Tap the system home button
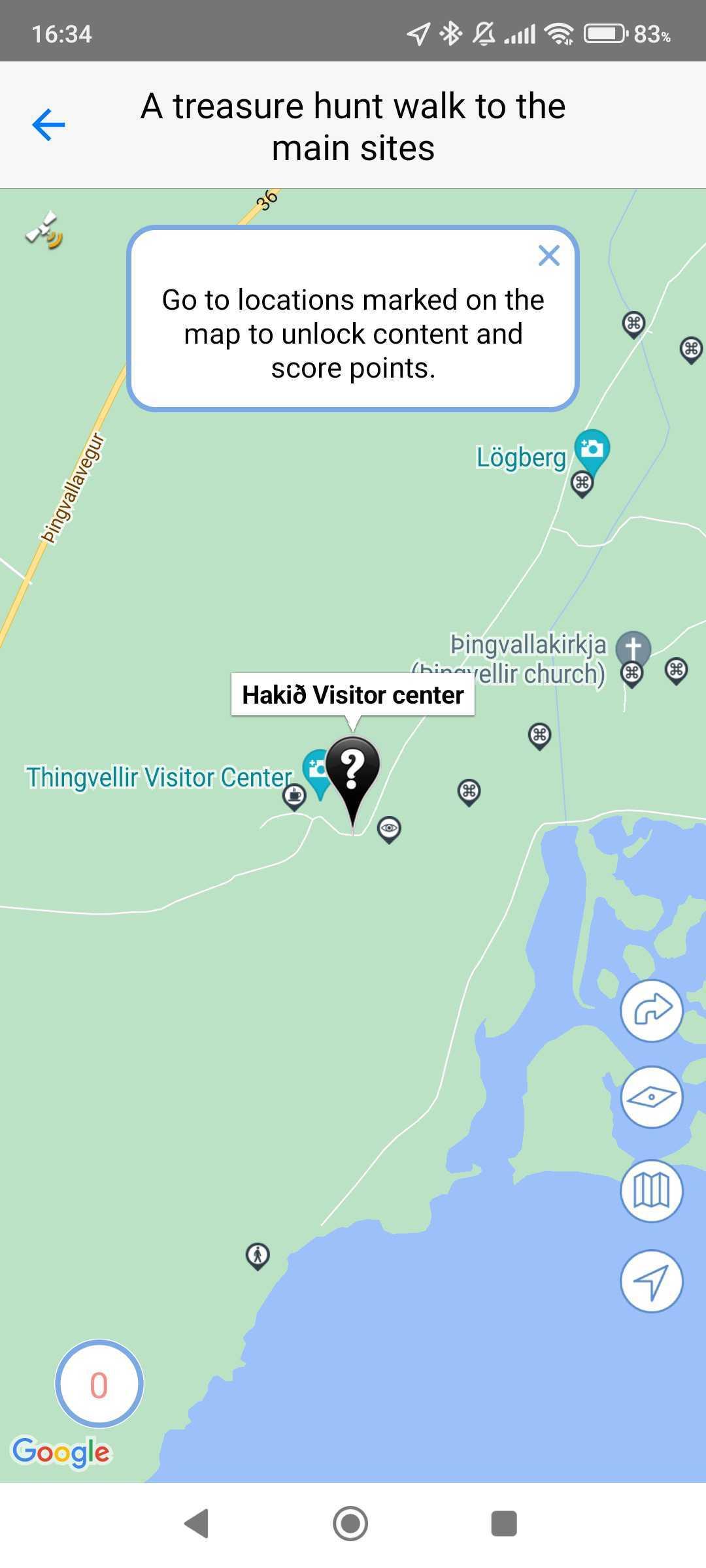The image size is (706, 1568). [x=350, y=1524]
